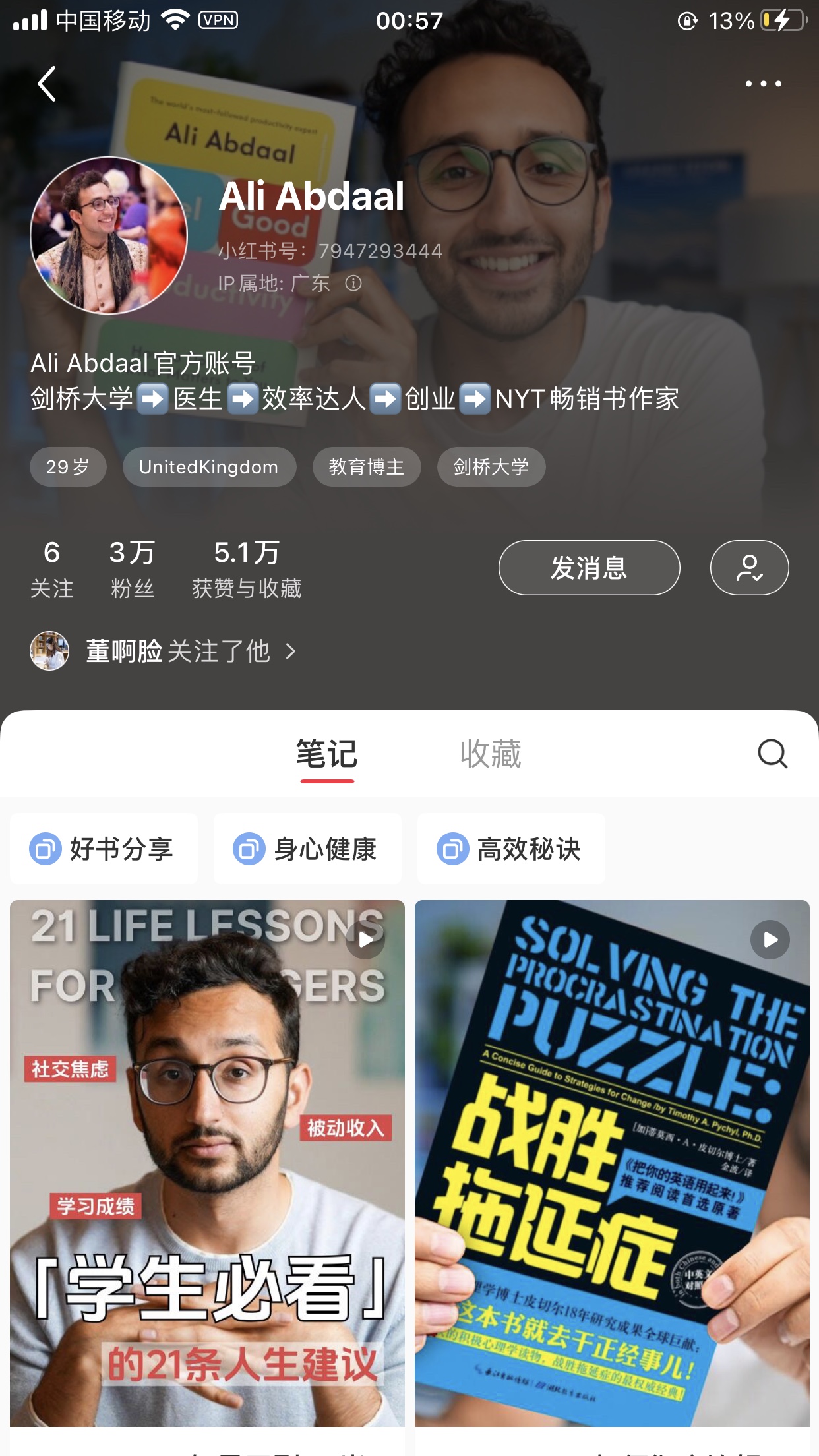Screen dimensions: 819x1456
Task: Open the three-dot overflow menu
Action: 763,84
